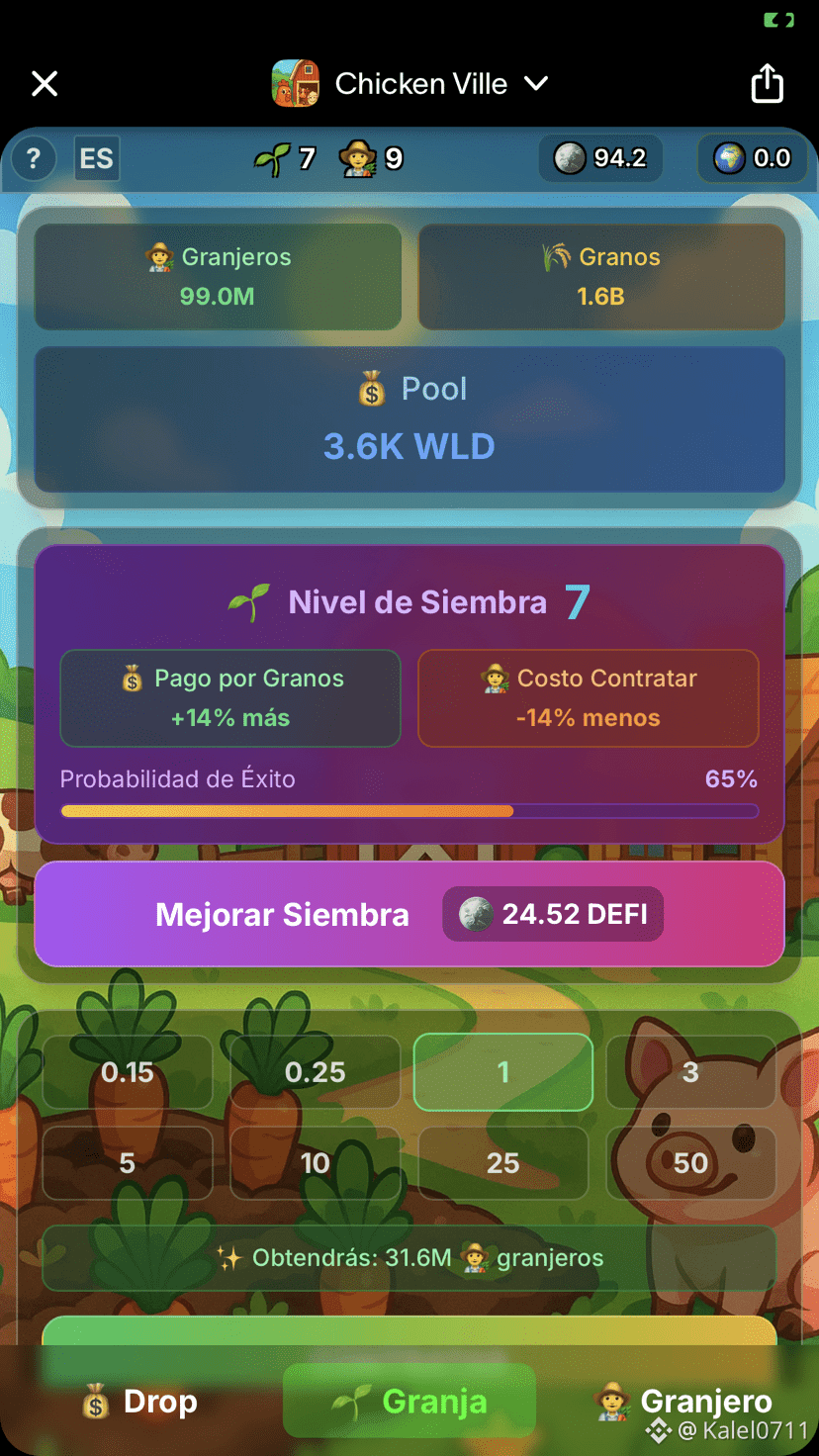Open the 94.2 DEFI balance chip
Screen dimensions: 819x1456
599,158
